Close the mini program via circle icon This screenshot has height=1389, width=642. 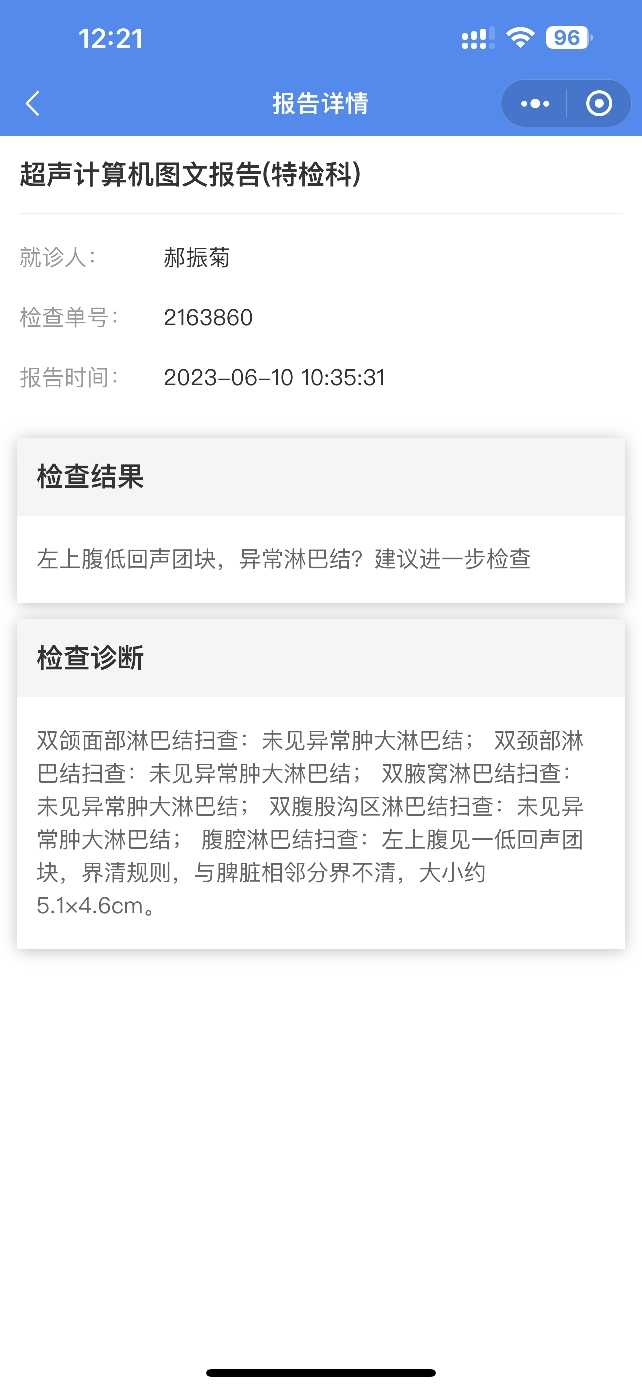pos(599,103)
